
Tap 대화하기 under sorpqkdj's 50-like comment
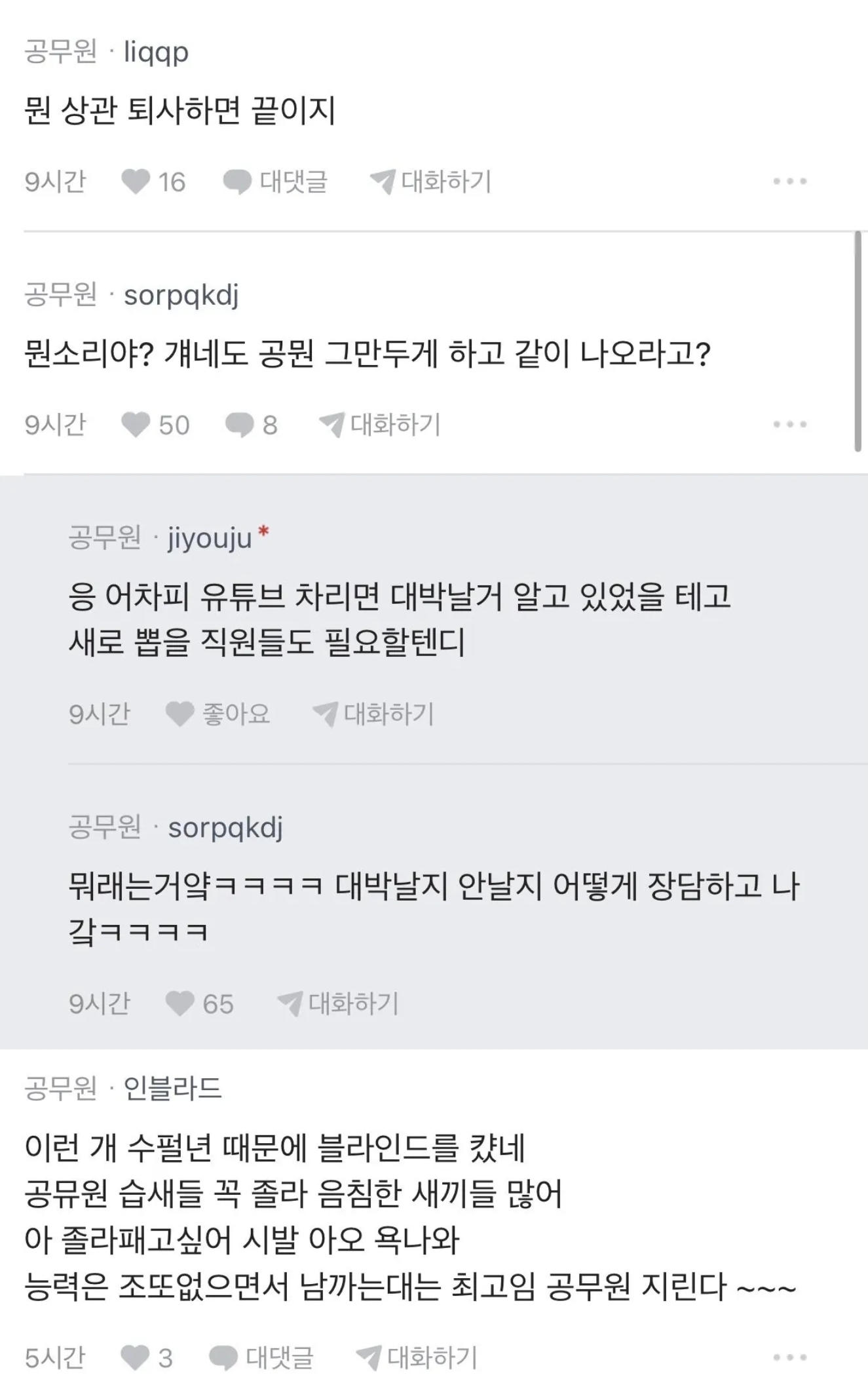click(x=380, y=425)
